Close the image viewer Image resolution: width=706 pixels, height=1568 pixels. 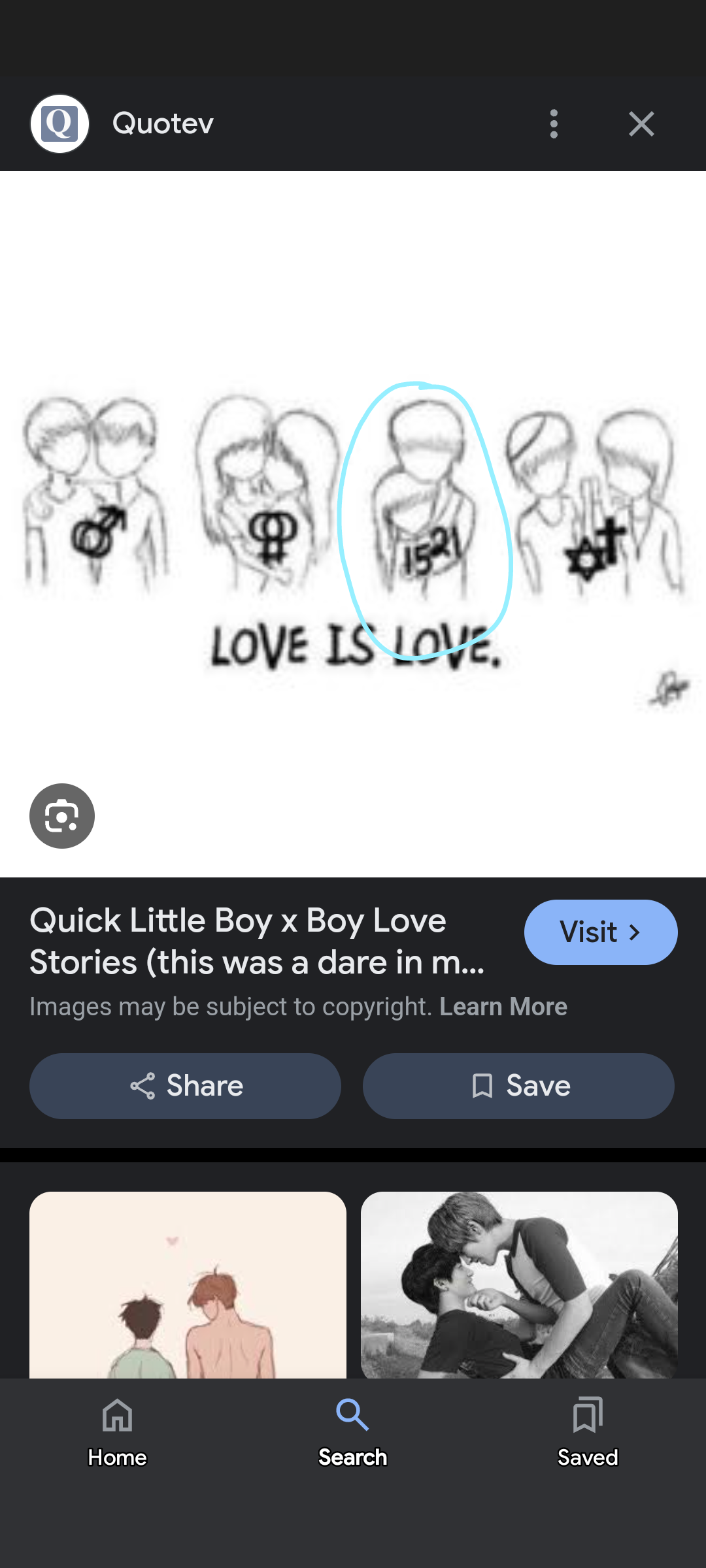pos(641,123)
